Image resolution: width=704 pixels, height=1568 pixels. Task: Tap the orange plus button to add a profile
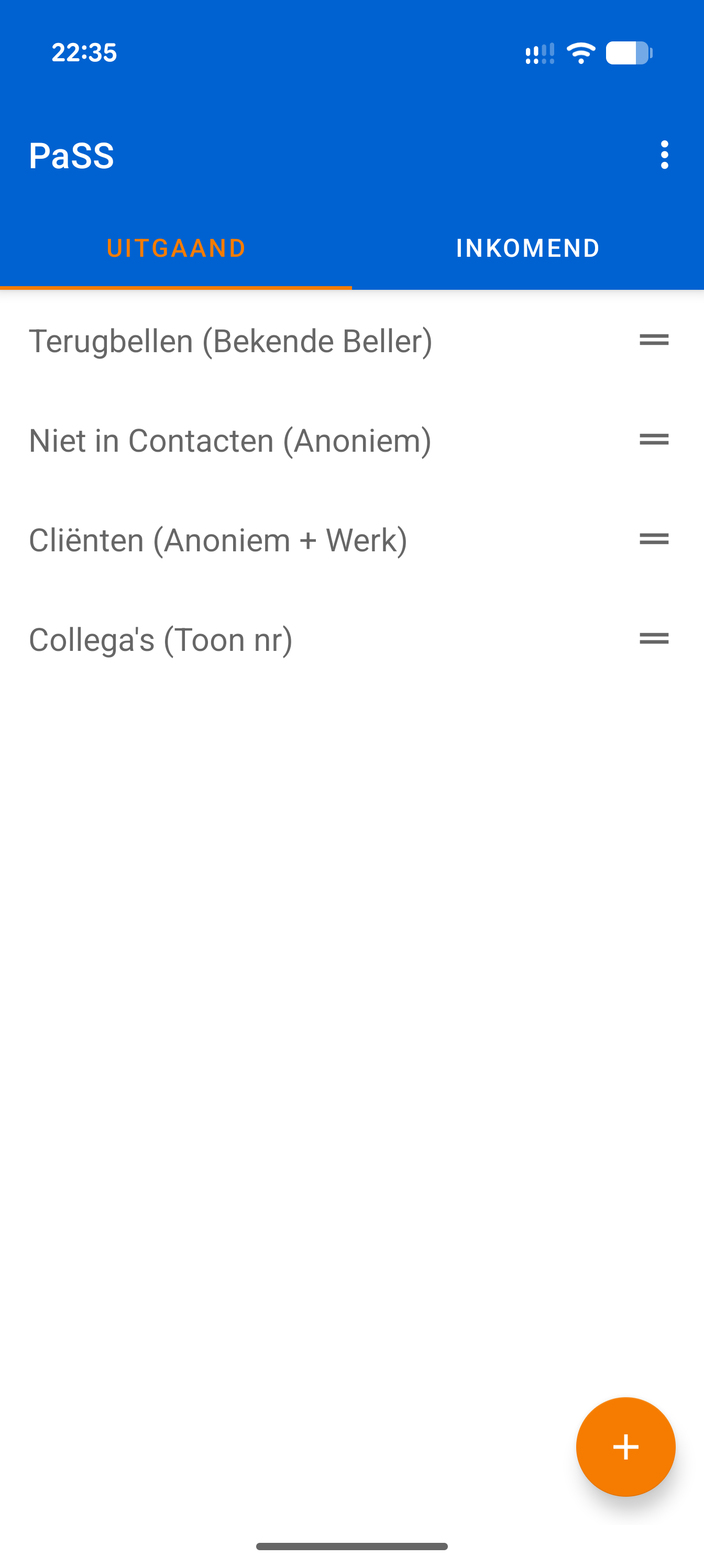point(625,1447)
